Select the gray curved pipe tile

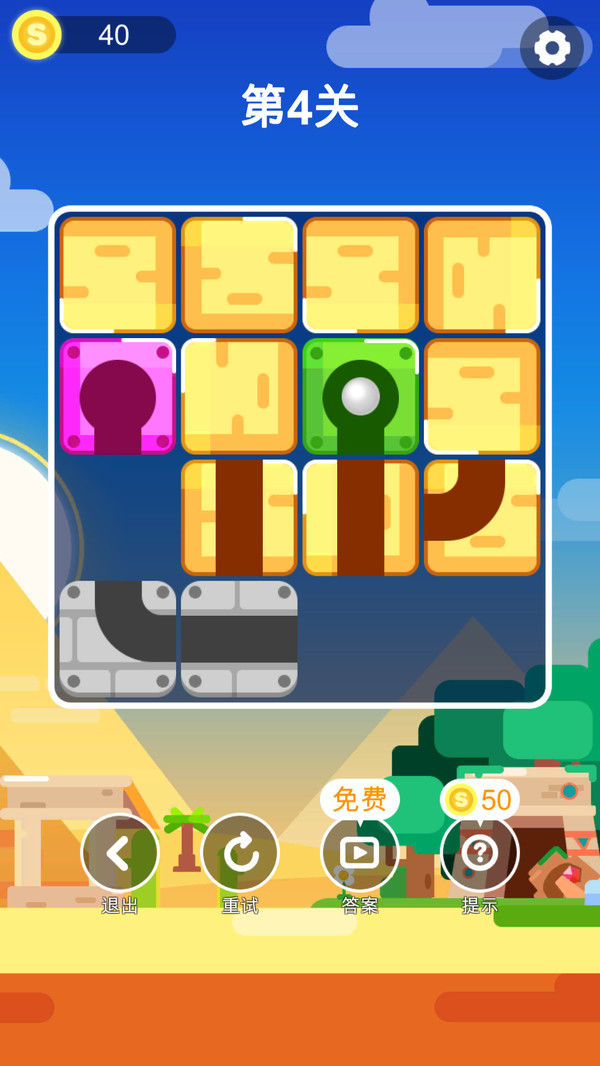[118, 638]
